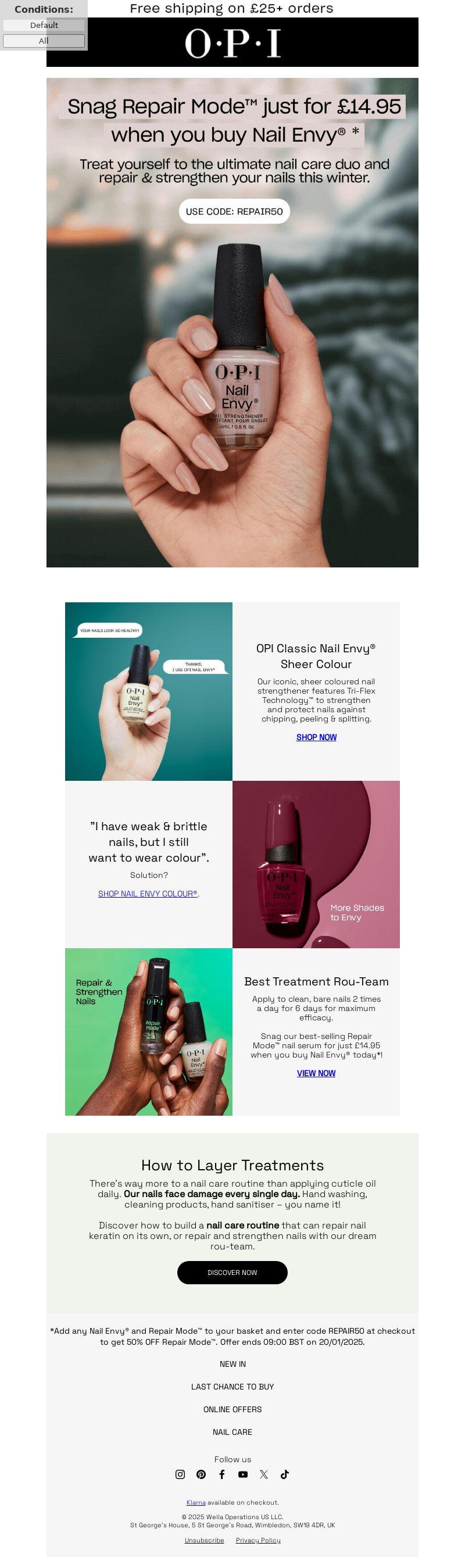Open the More Shades to Envy tile
The height and width of the screenshot is (1568, 465).
click(316, 865)
